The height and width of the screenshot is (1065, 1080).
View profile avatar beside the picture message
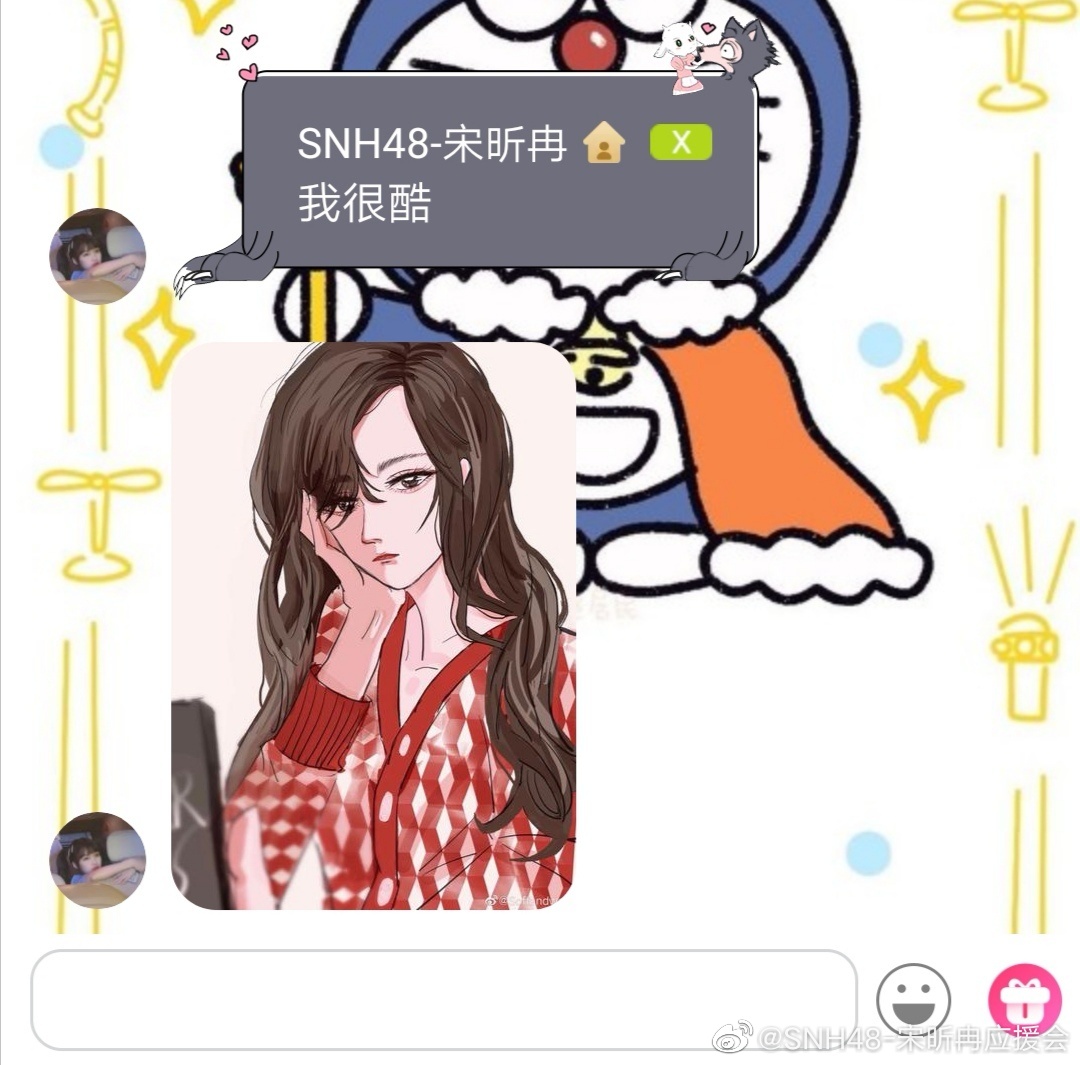pyautogui.click(x=98, y=859)
